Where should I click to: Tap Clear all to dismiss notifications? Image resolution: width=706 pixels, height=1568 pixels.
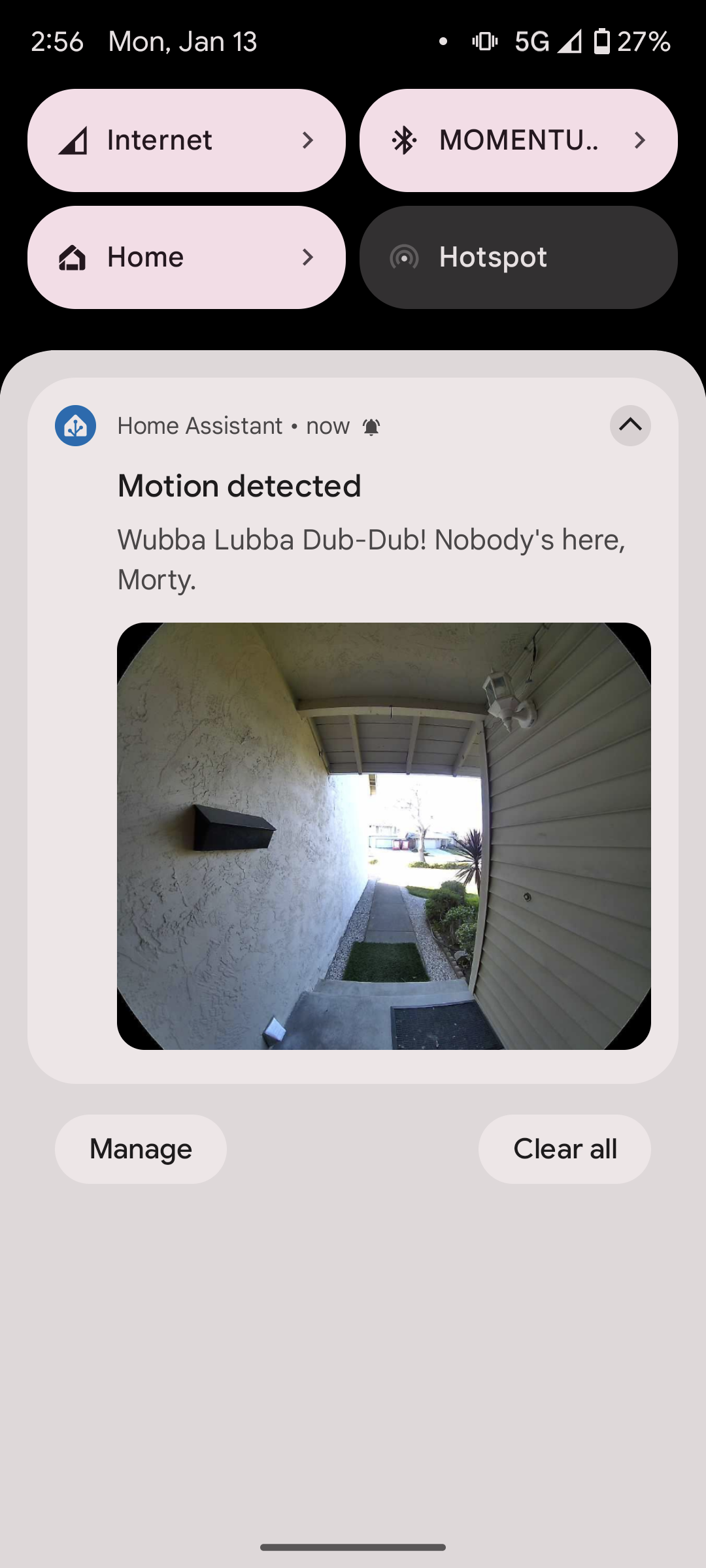coord(565,1149)
